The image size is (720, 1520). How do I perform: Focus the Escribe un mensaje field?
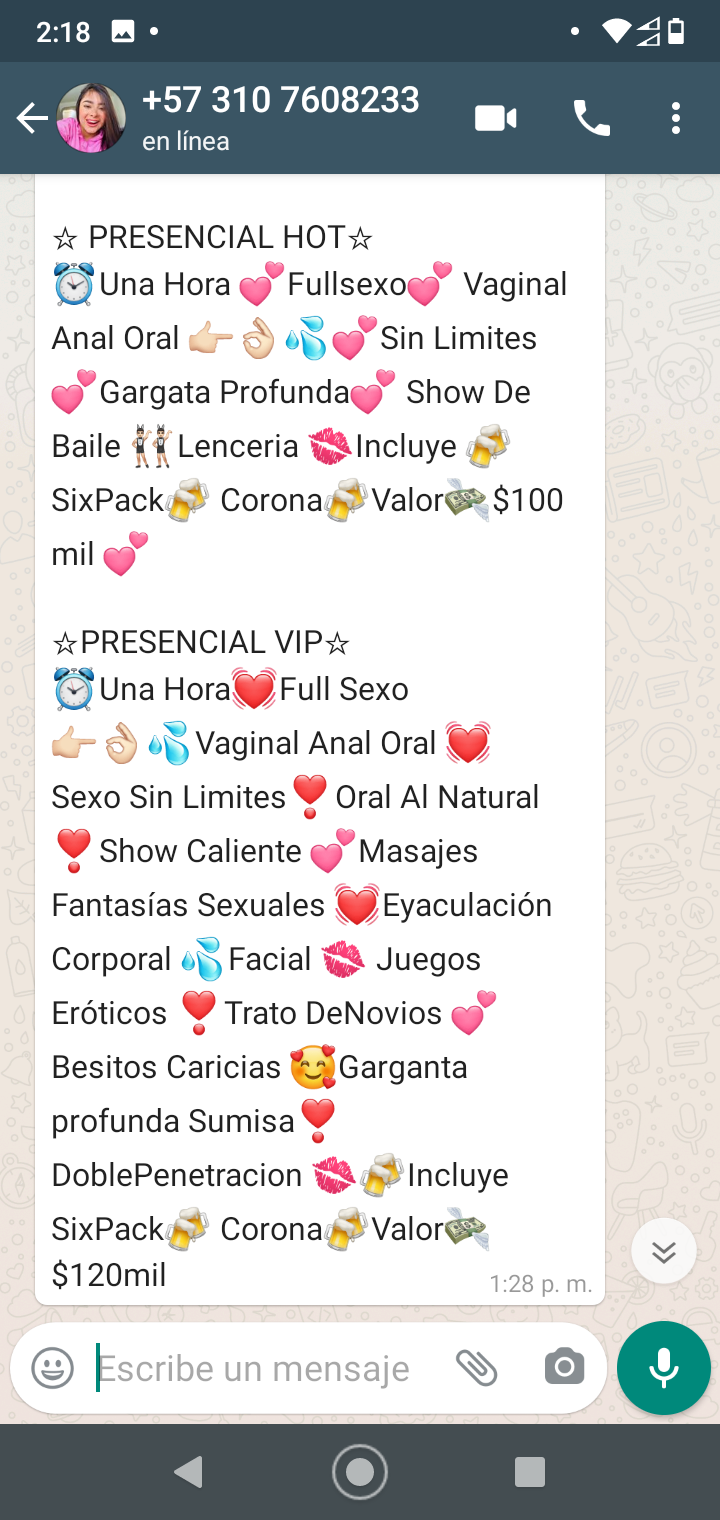(260, 1368)
